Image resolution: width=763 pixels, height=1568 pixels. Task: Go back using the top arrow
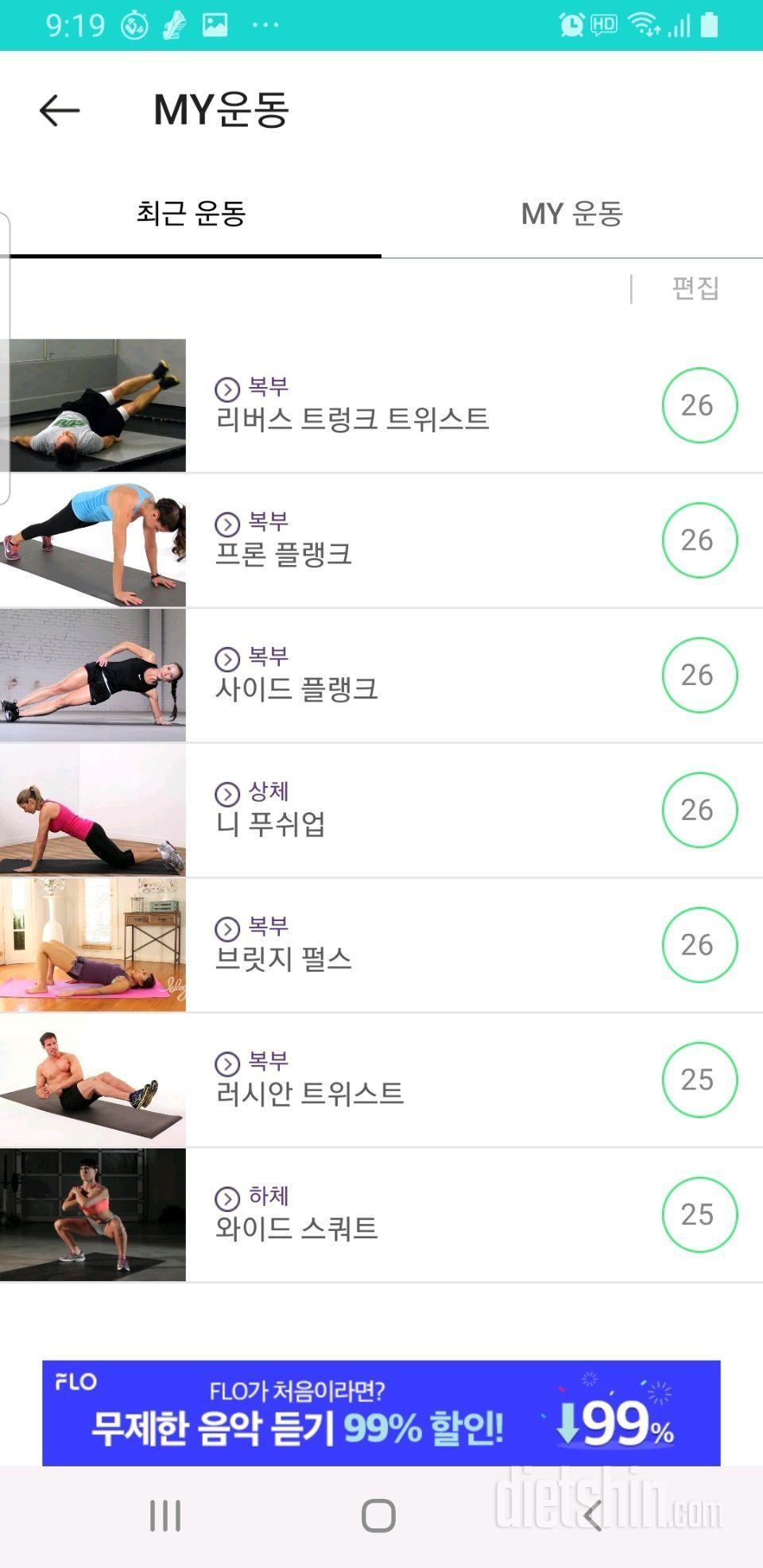click(x=60, y=110)
